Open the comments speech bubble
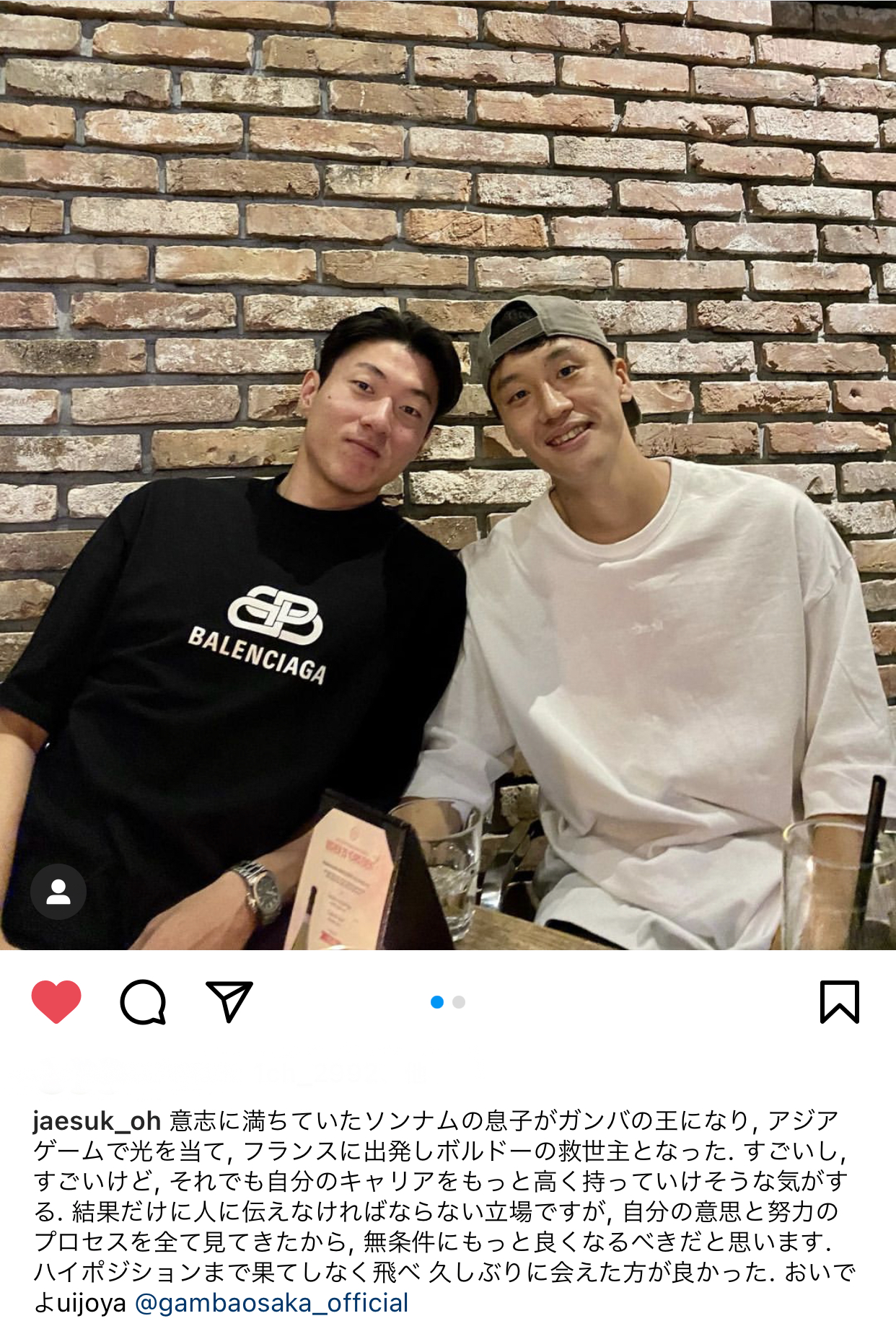 pyautogui.click(x=143, y=1001)
